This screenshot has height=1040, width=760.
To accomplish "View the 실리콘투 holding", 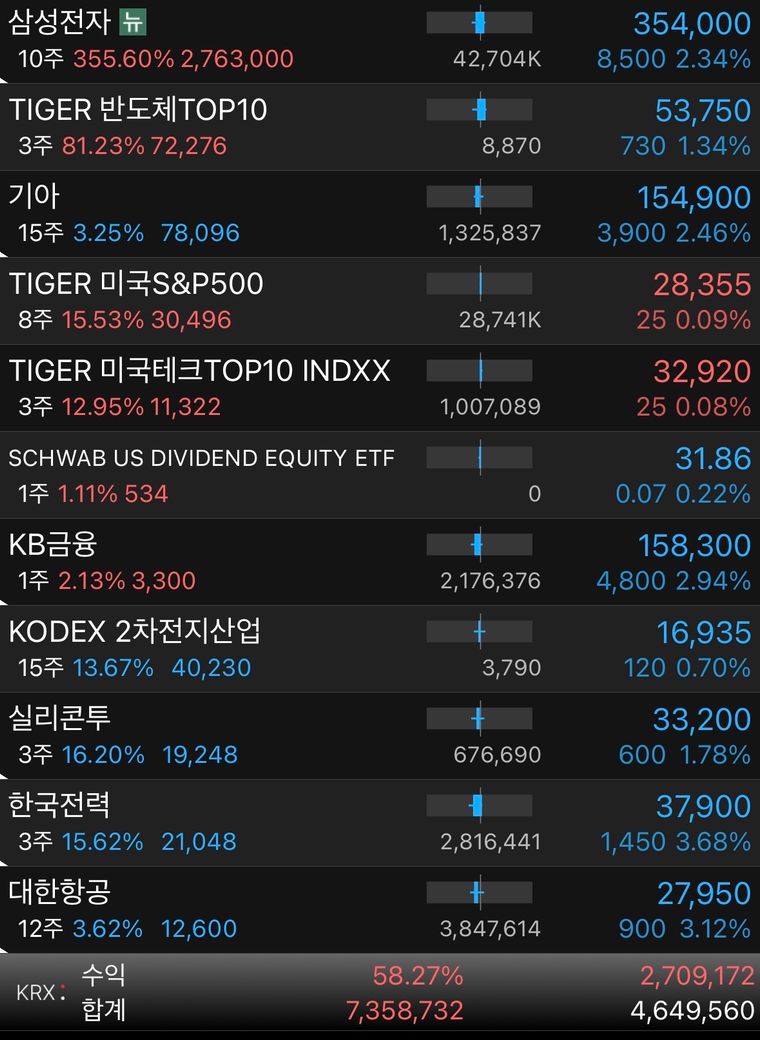I will [x=380, y=736].
